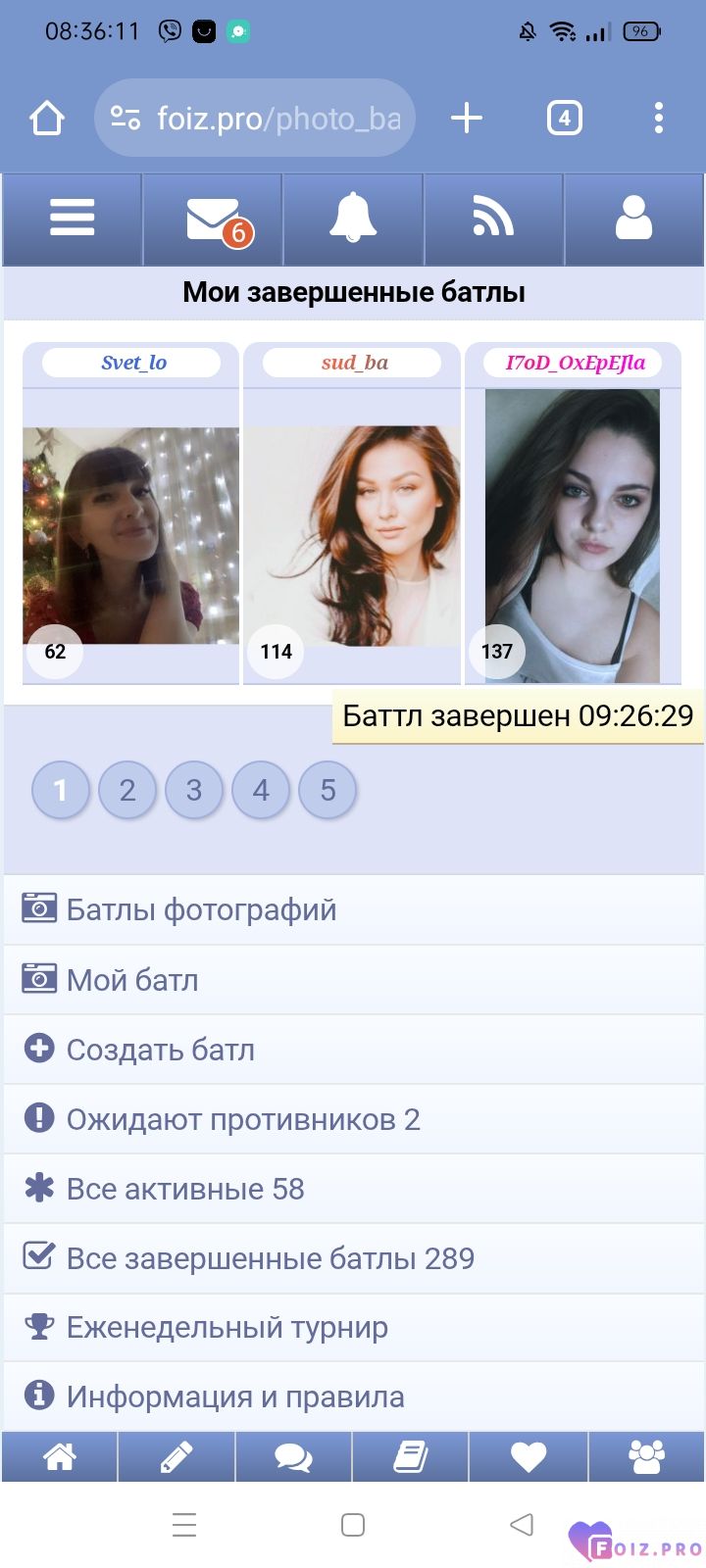The height and width of the screenshot is (1568, 706).
Task: Go to page 5 of battles
Action: point(328,790)
